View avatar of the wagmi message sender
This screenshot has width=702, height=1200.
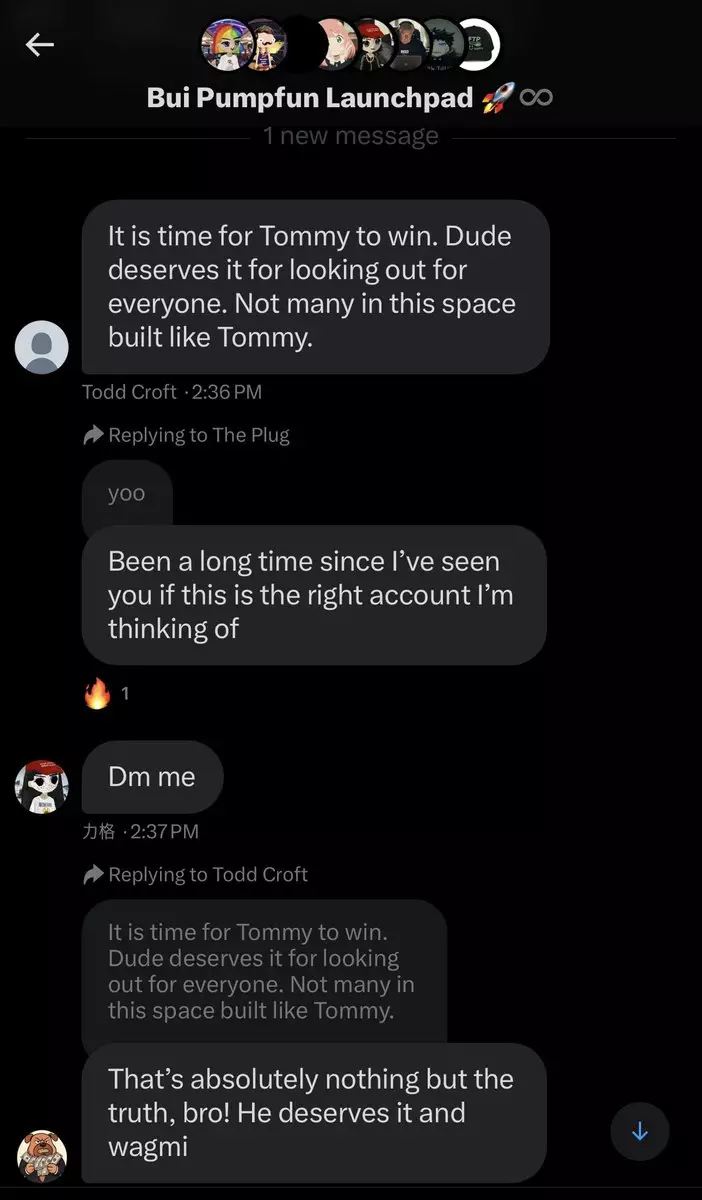pyautogui.click(x=42, y=1157)
